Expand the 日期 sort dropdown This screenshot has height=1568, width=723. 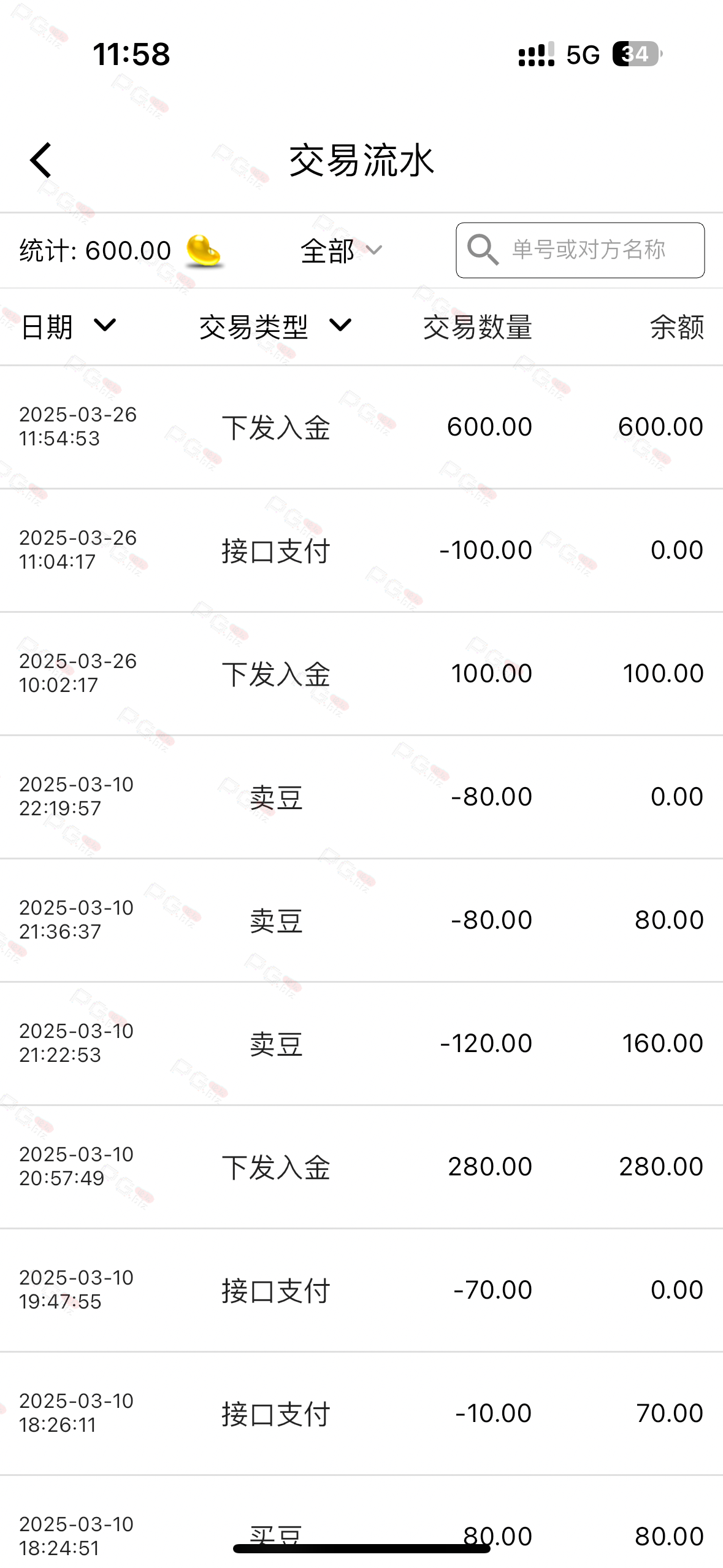(x=68, y=326)
